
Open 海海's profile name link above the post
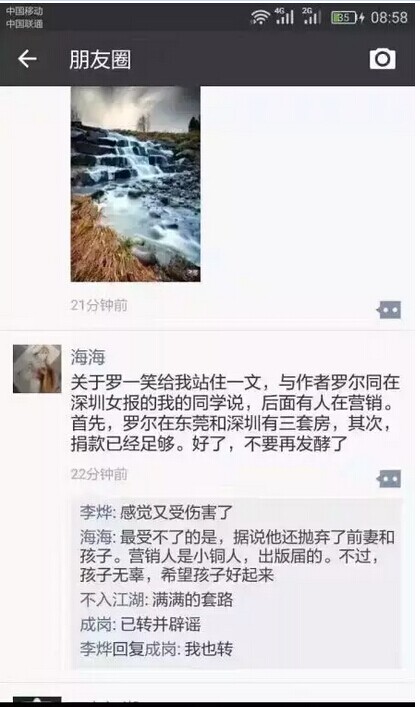pos(88,358)
